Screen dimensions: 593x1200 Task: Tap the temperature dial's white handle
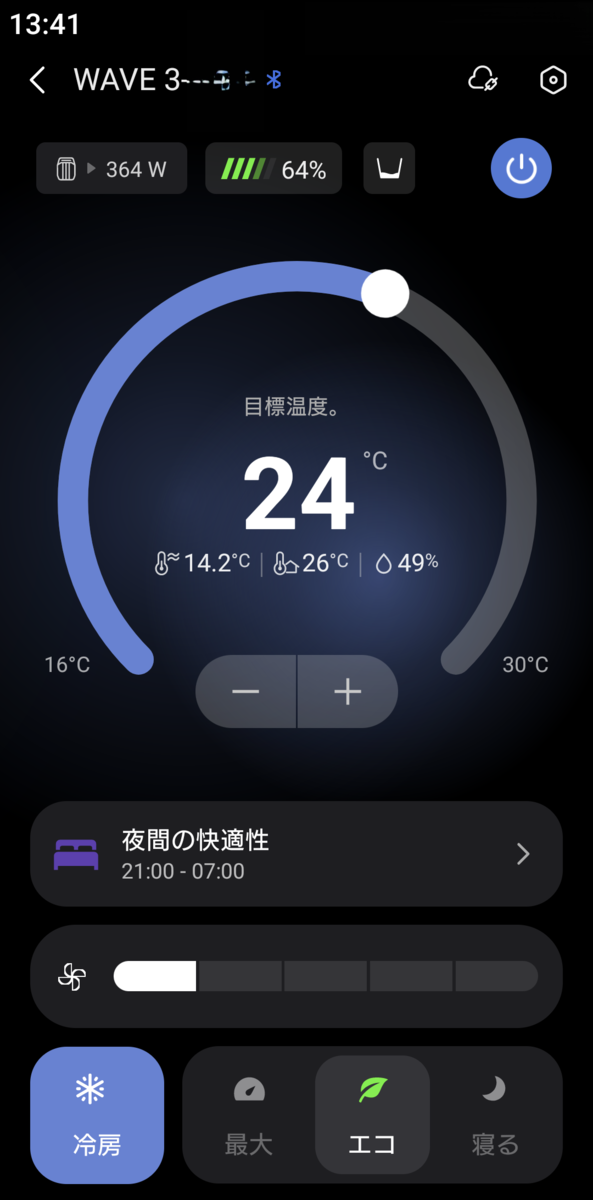click(385, 293)
